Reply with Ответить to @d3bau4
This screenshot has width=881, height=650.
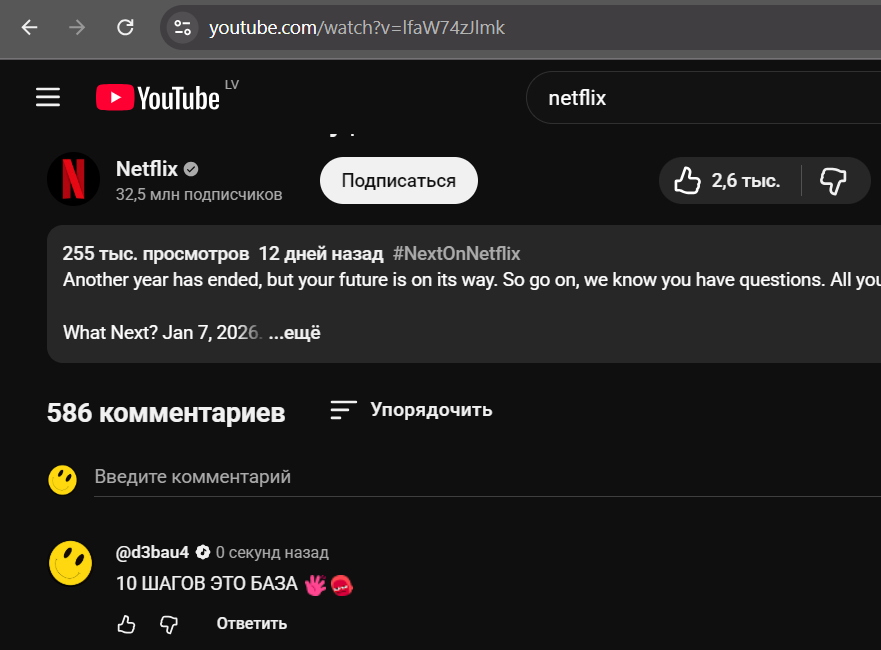click(251, 624)
